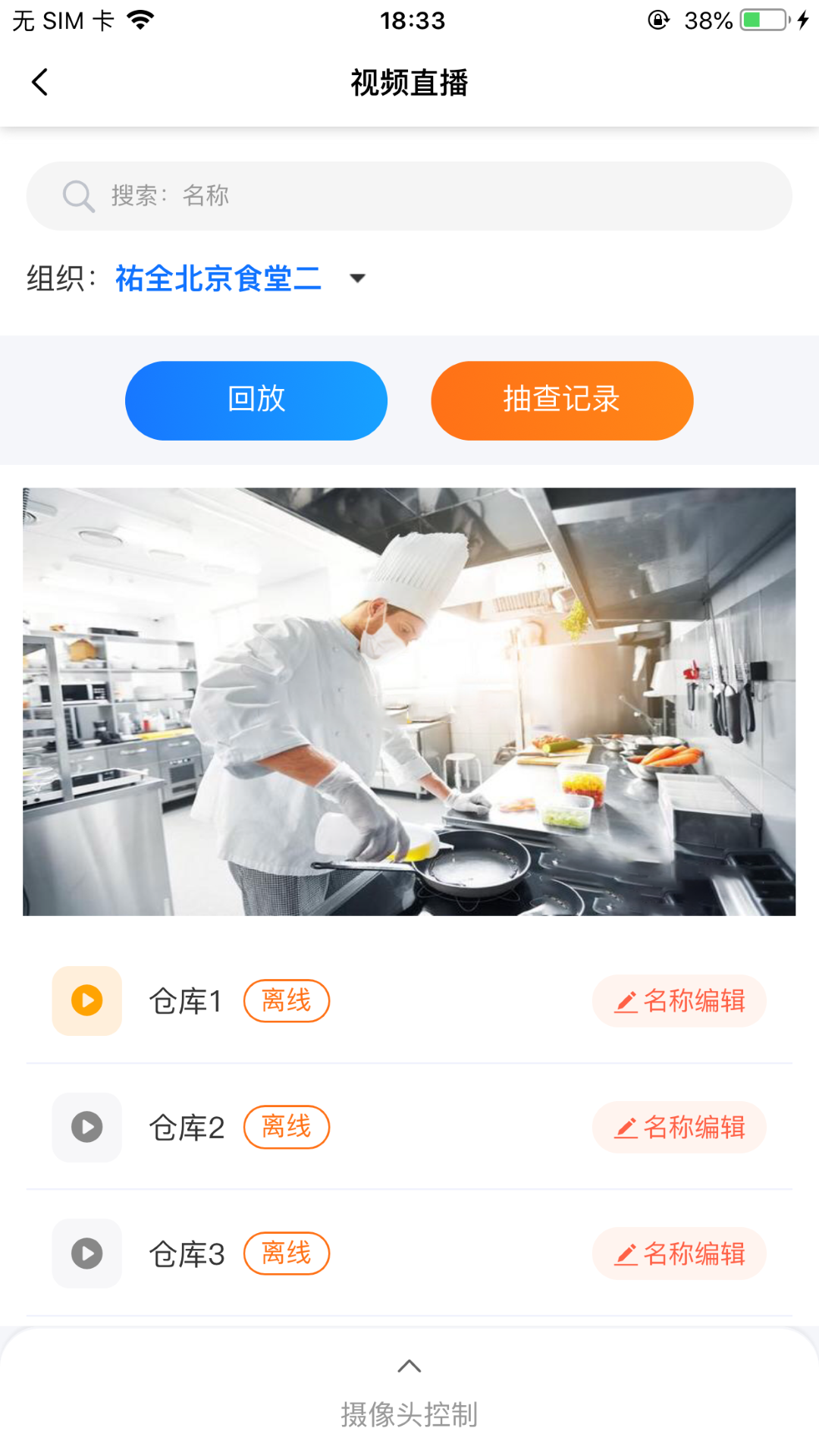Open the 抽查记录 records page
The image size is (819, 1456).
point(561,400)
